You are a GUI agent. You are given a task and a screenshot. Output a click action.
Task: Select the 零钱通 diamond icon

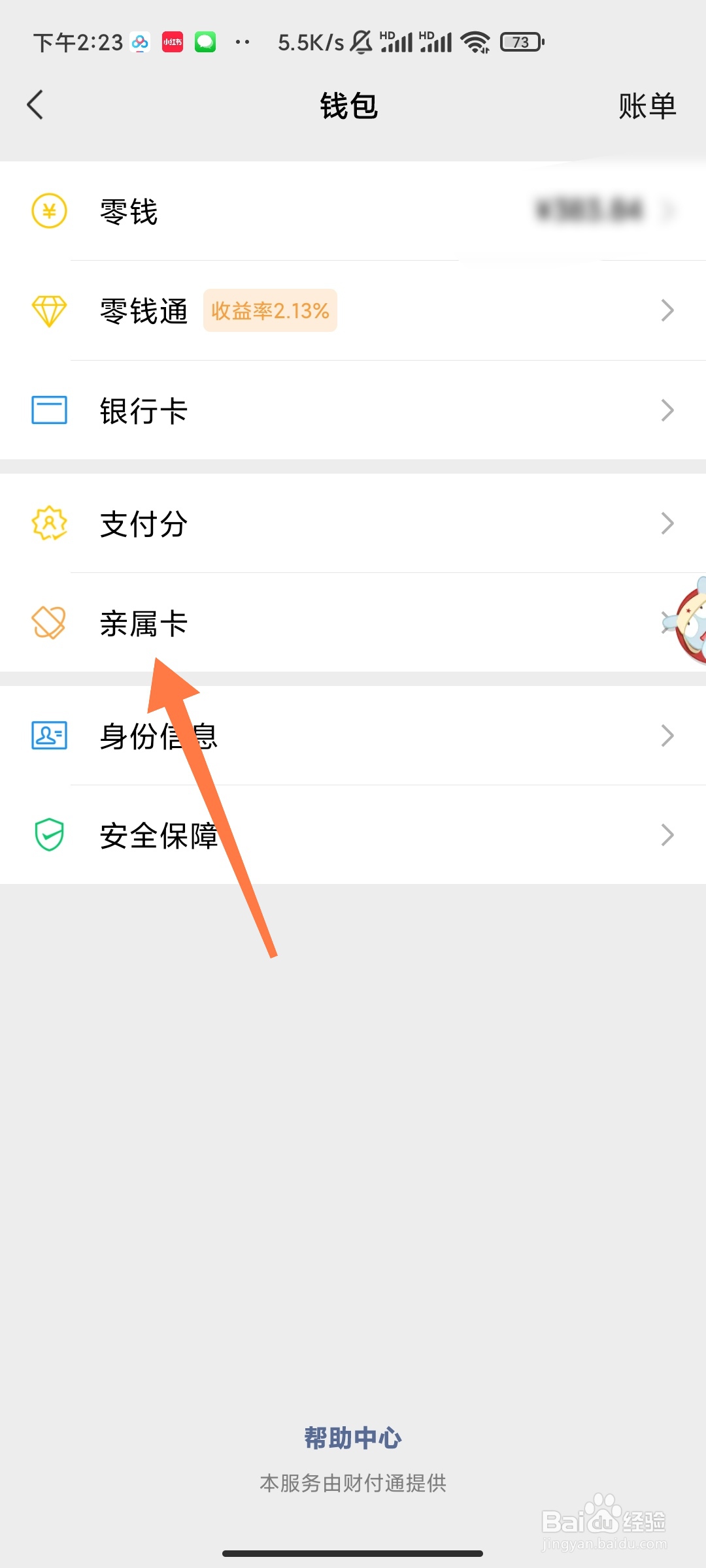48,311
